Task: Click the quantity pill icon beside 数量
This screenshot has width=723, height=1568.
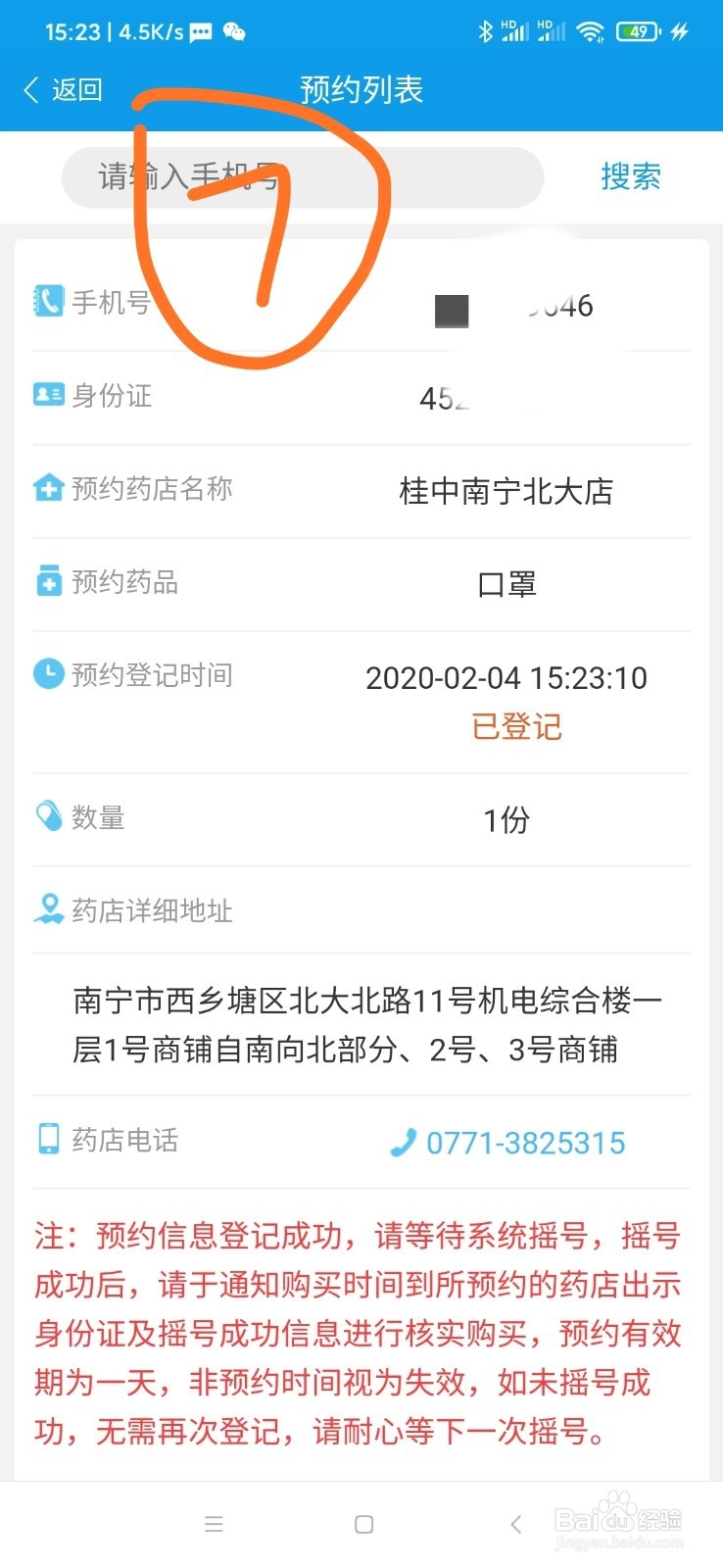Action: pyautogui.click(x=47, y=815)
